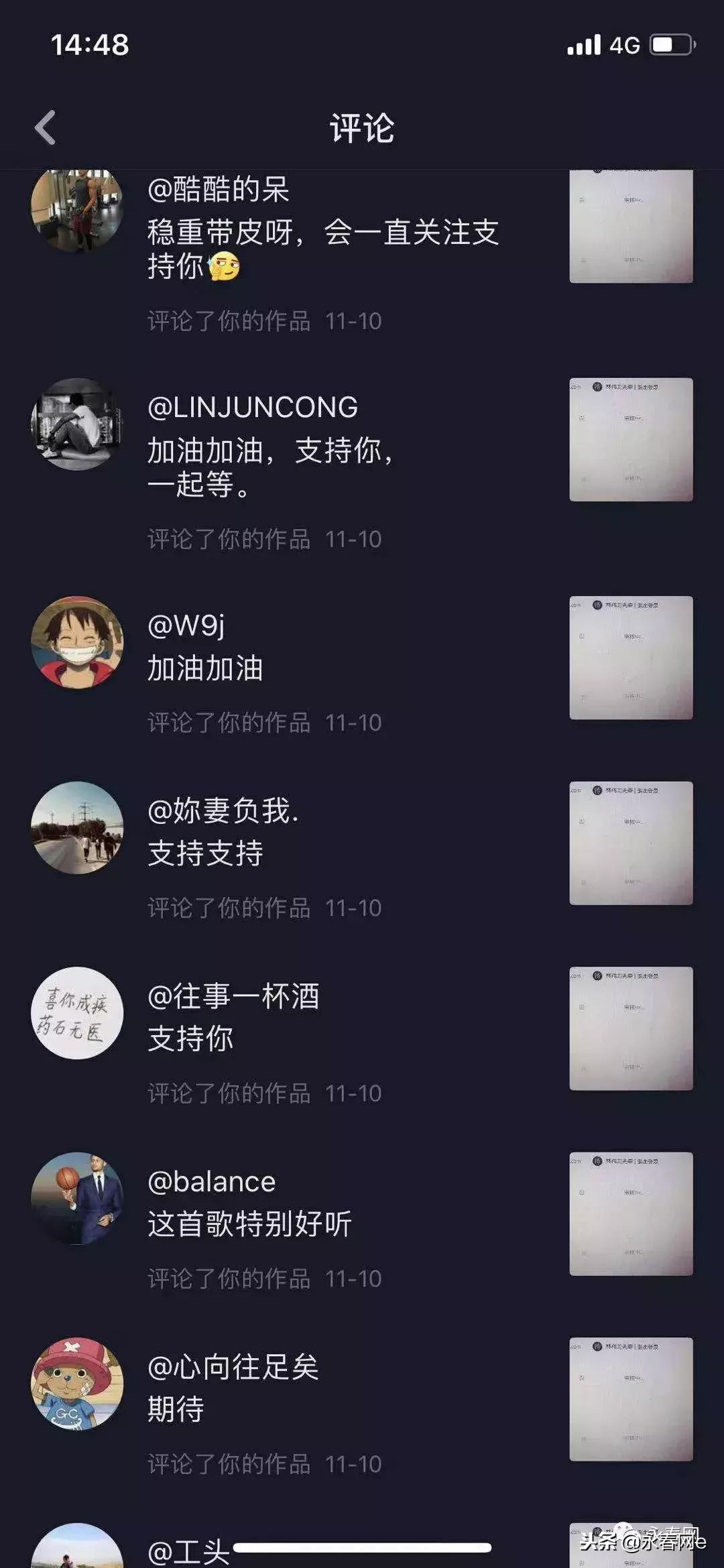724x1568 pixels.
Task: Tap @balance's basketball avatar
Action: (x=77, y=1200)
